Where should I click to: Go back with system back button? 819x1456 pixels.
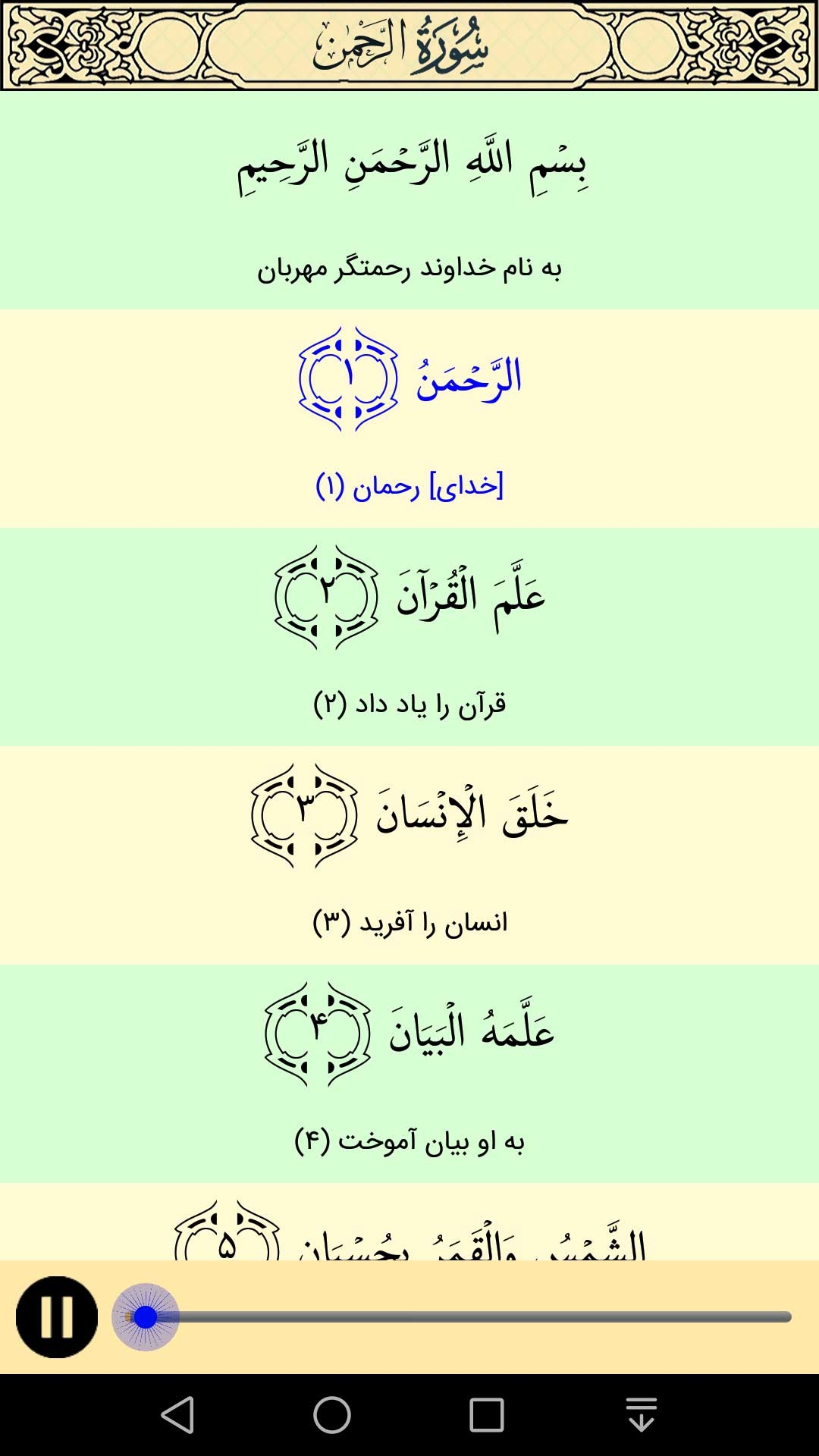click(x=179, y=1415)
